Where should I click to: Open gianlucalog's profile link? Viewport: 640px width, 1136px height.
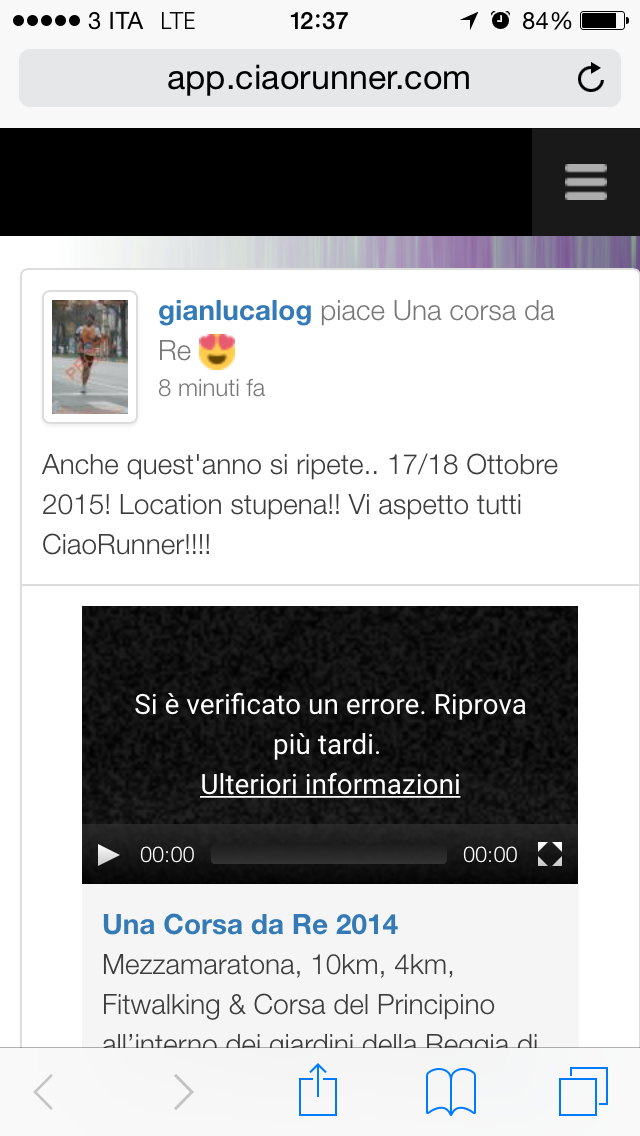(x=235, y=312)
